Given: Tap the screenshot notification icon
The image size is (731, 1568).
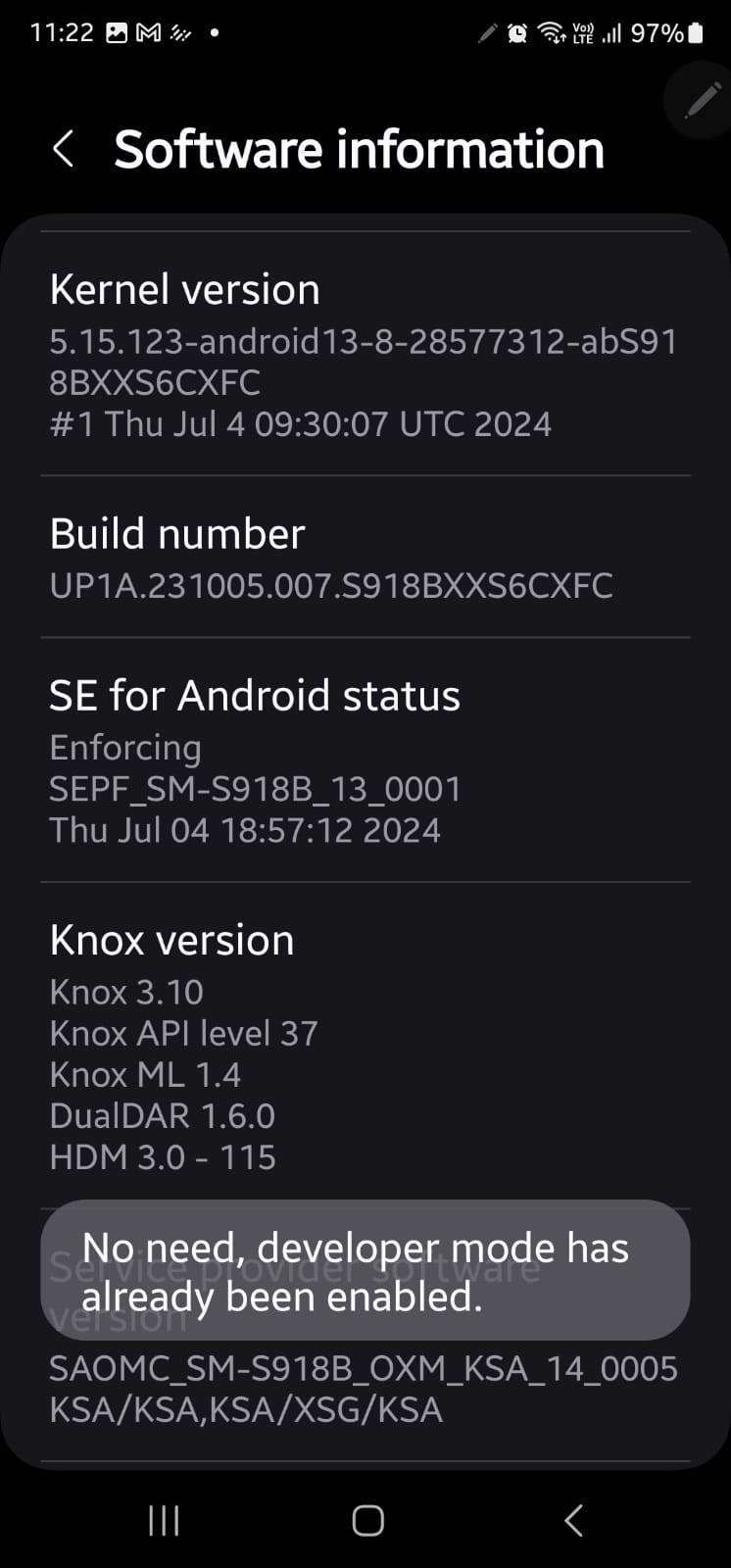Looking at the screenshot, I should click(118, 31).
